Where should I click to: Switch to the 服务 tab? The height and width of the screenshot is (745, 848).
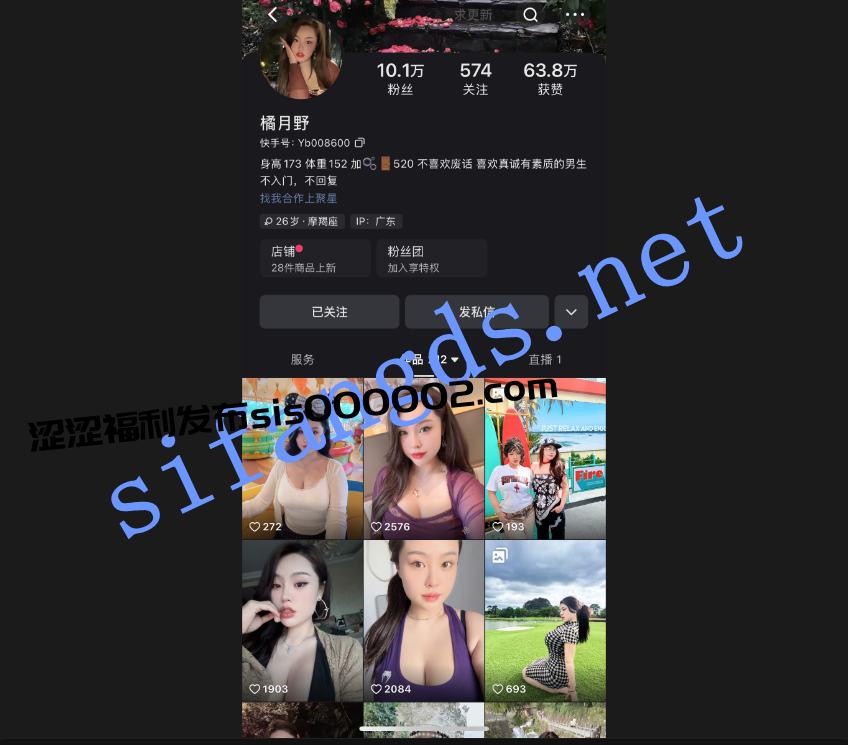tap(302, 359)
